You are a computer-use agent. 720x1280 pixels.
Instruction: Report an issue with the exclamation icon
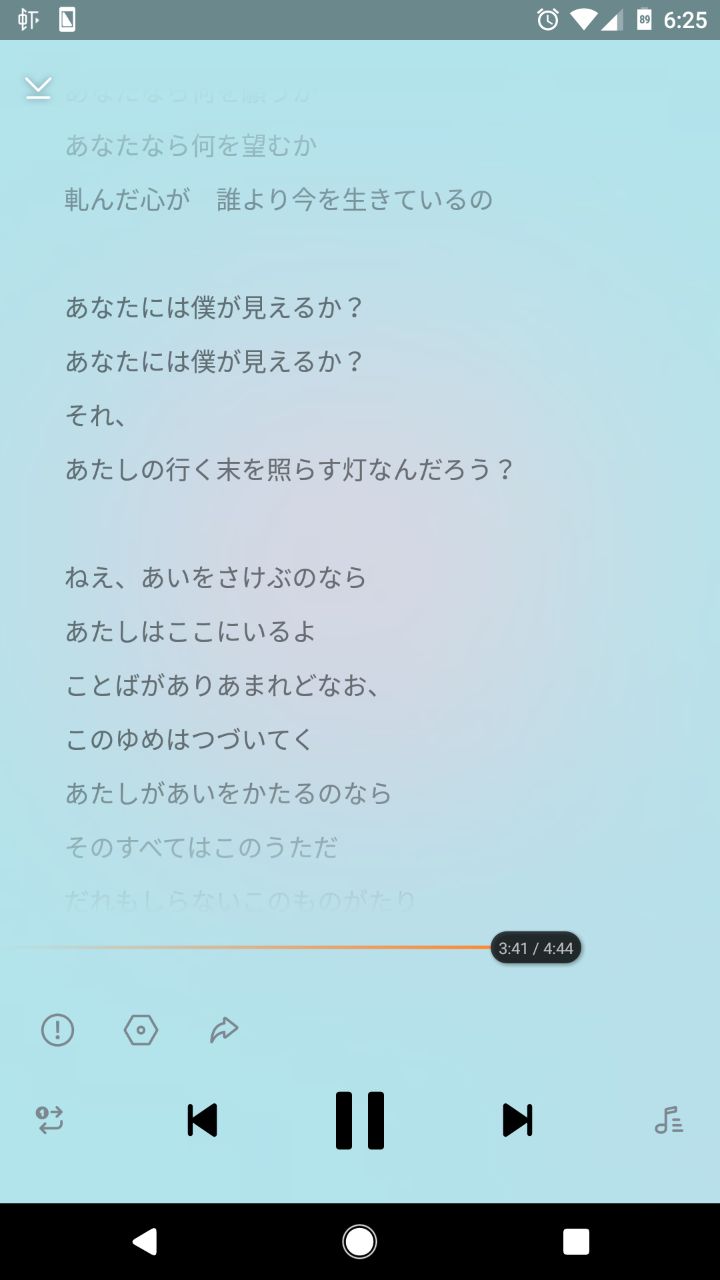pyautogui.click(x=57, y=1029)
